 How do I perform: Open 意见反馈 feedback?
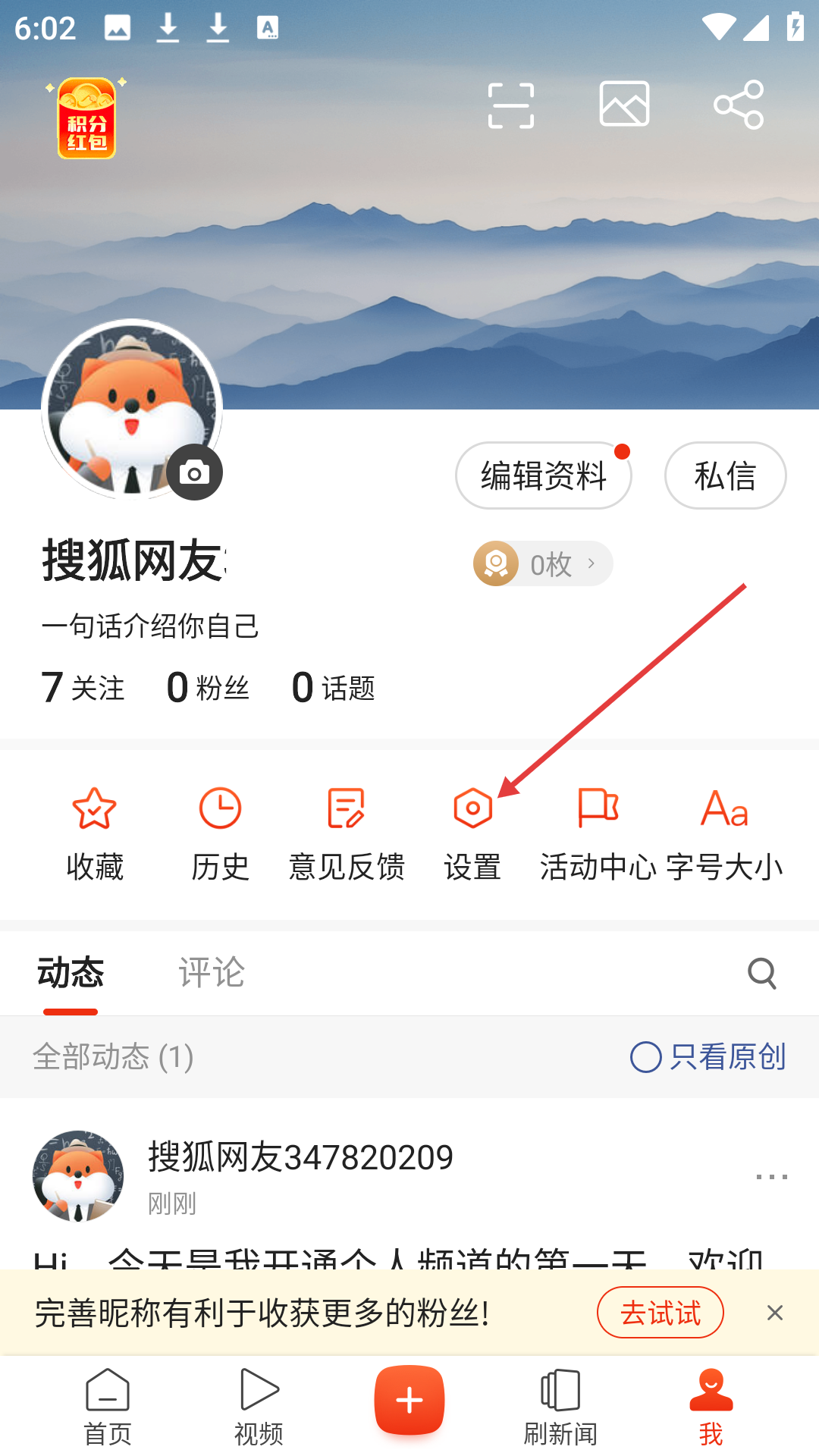(347, 833)
